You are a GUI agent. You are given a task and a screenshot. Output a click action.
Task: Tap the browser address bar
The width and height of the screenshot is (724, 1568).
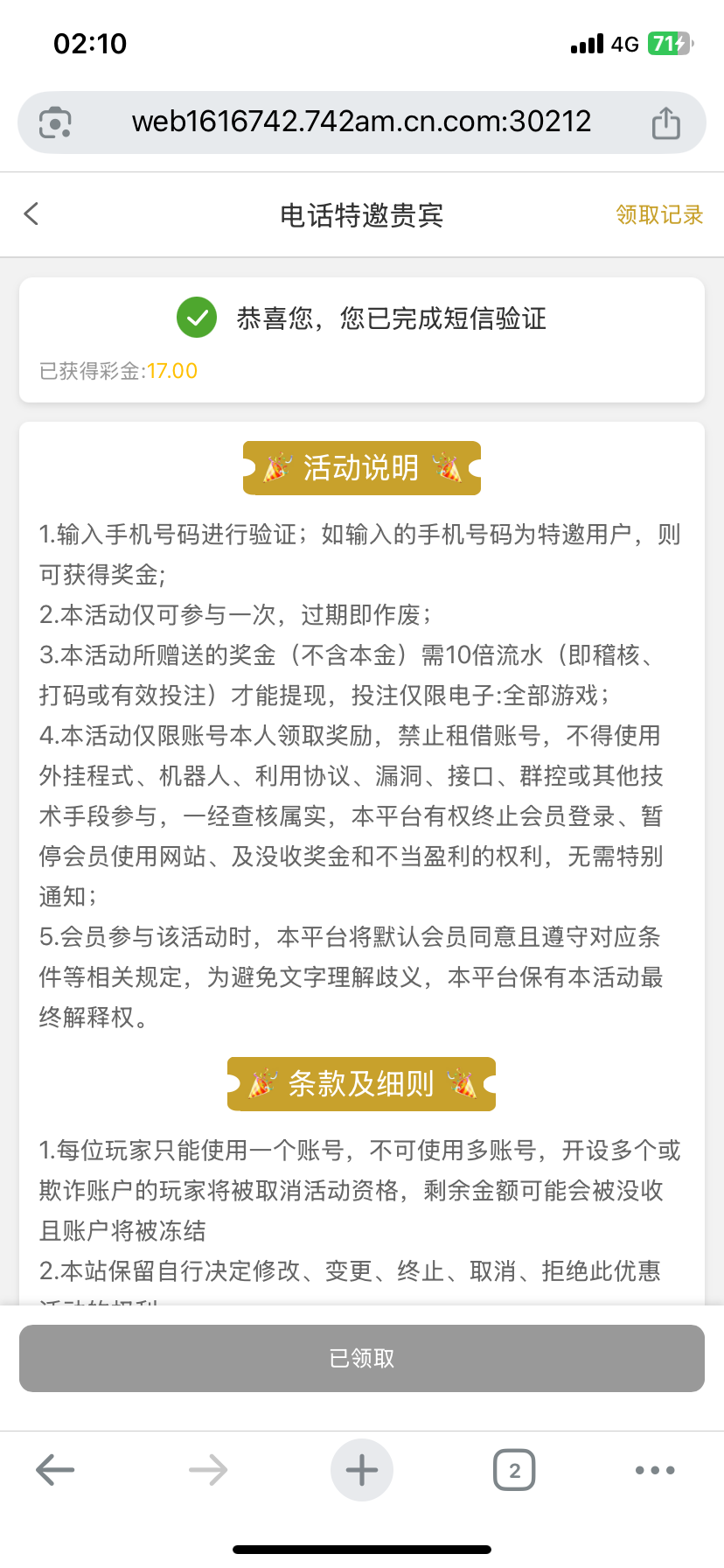[362, 122]
